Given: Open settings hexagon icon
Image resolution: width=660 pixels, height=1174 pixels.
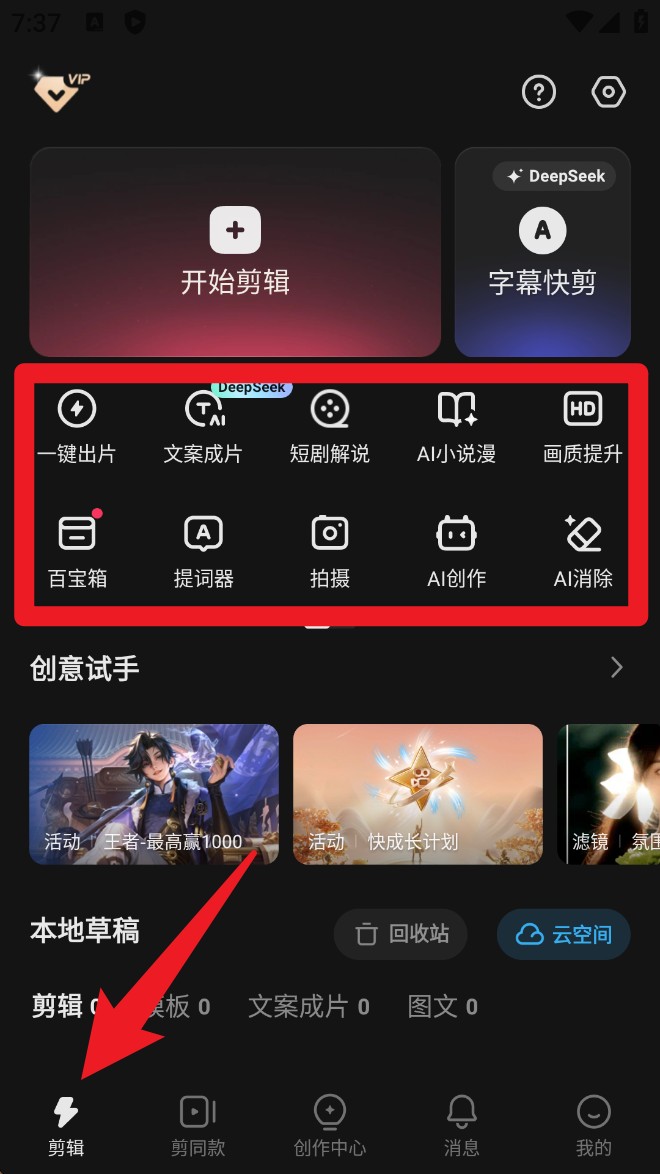Looking at the screenshot, I should tap(608, 93).
